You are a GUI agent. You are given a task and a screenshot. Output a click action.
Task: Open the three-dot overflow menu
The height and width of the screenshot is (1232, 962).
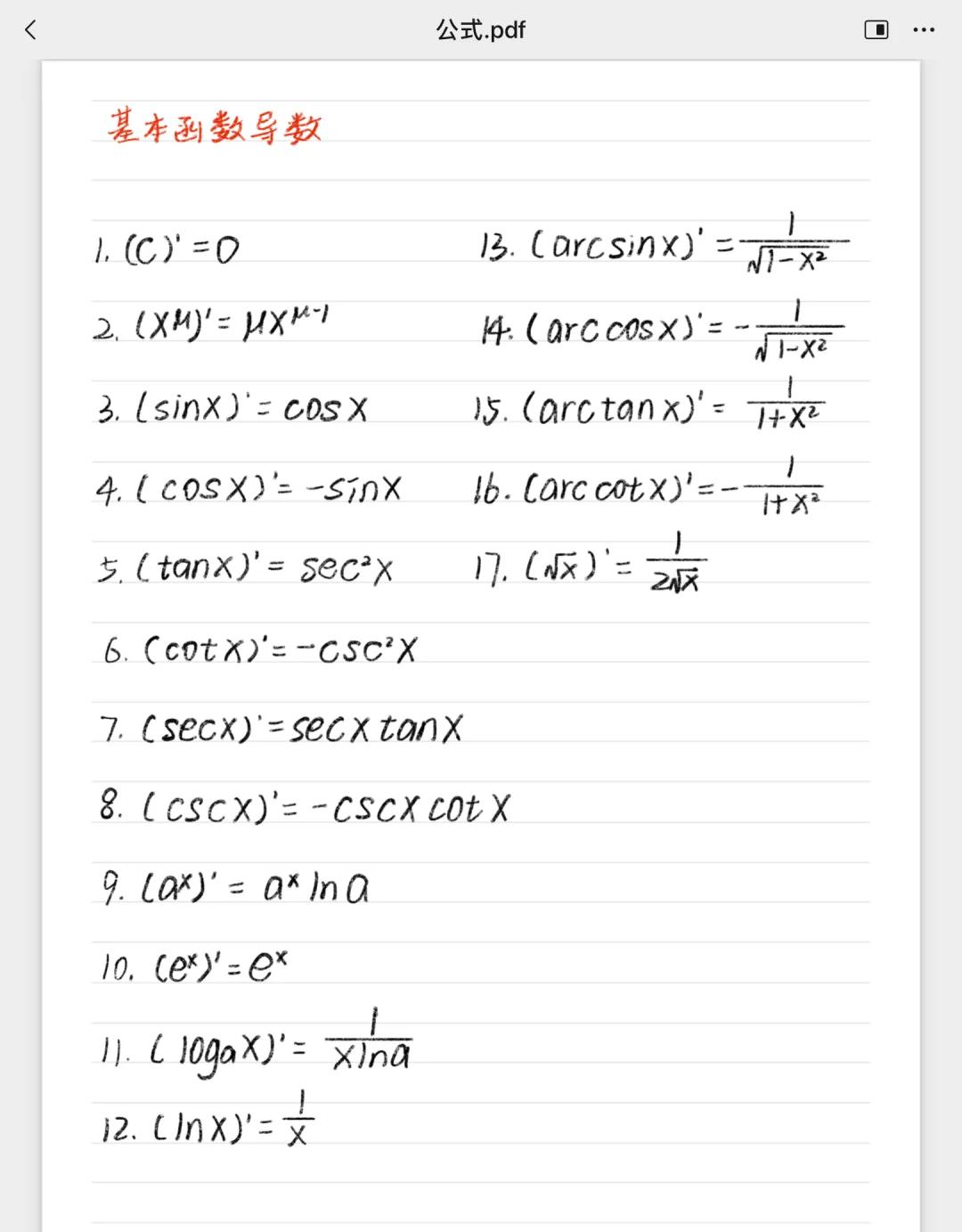(x=924, y=30)
